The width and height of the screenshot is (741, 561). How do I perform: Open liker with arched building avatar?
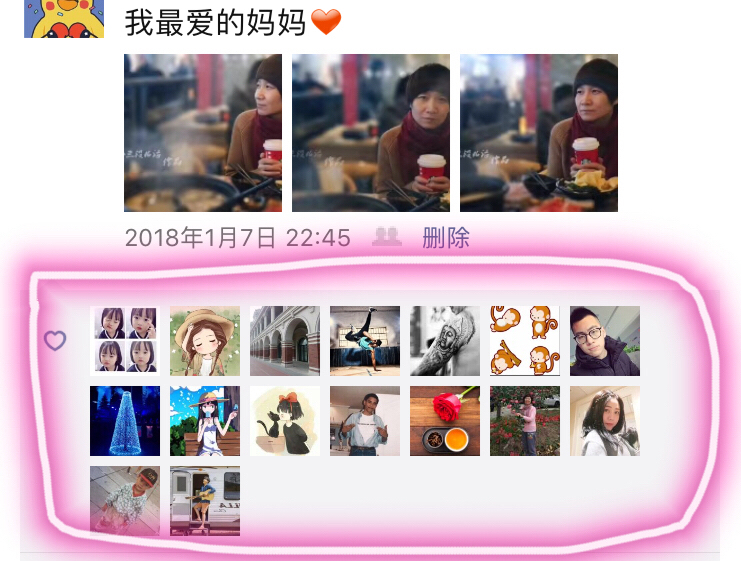(x=285, y=341)
